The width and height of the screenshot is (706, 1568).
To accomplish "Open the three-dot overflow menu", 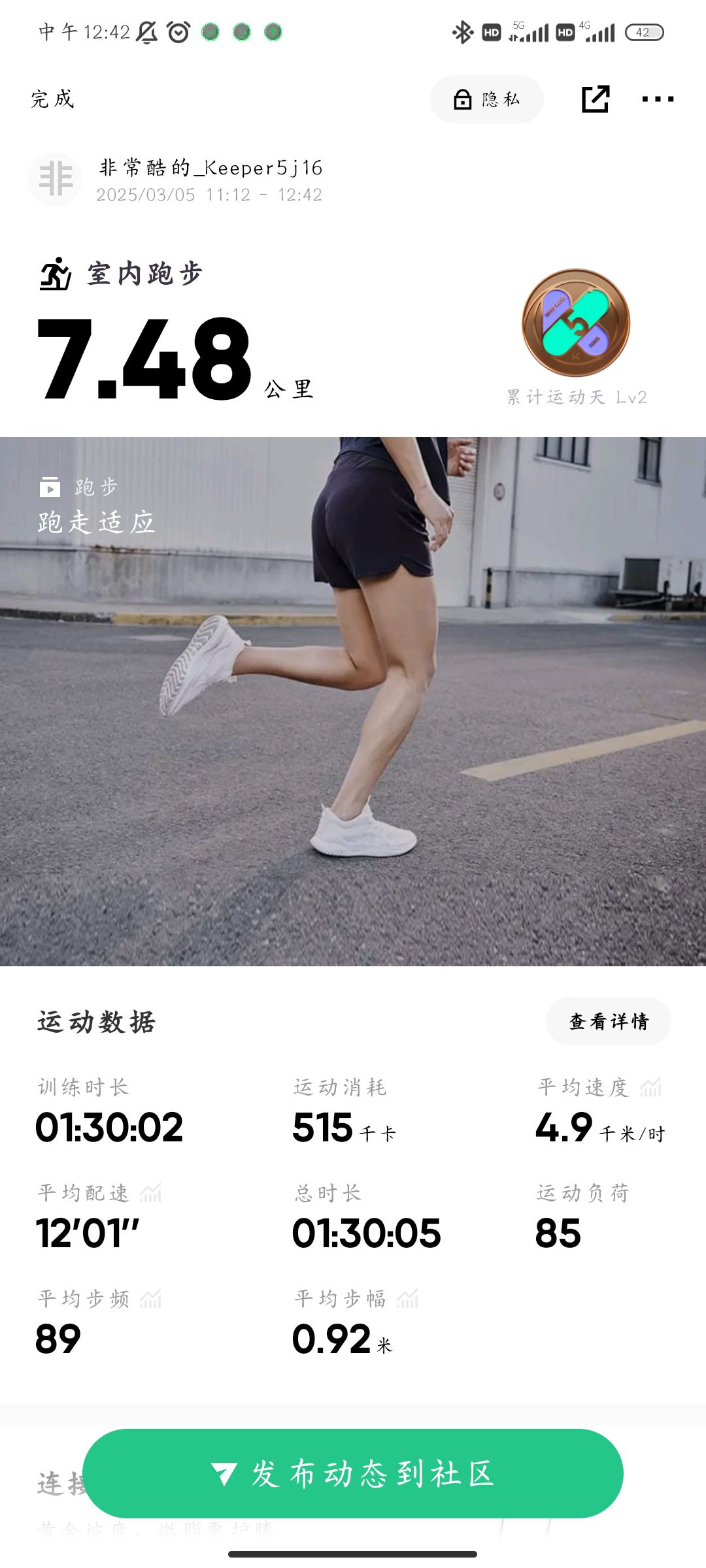I will tap(658, 99).
